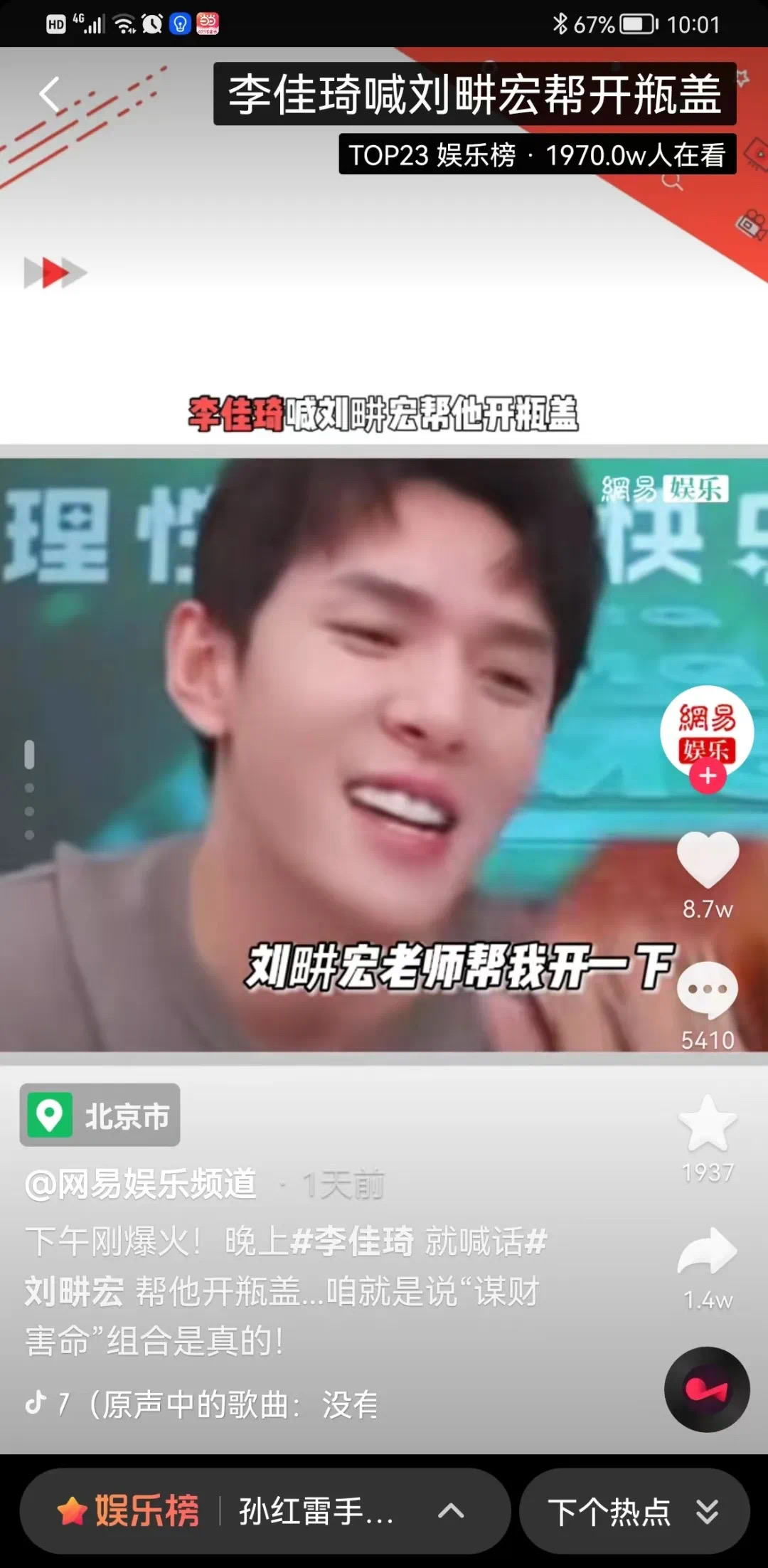768x1568 pixels.
Task: Open the 北京市 location tag
Action: pyautogui.click(x=100, y=1116)
